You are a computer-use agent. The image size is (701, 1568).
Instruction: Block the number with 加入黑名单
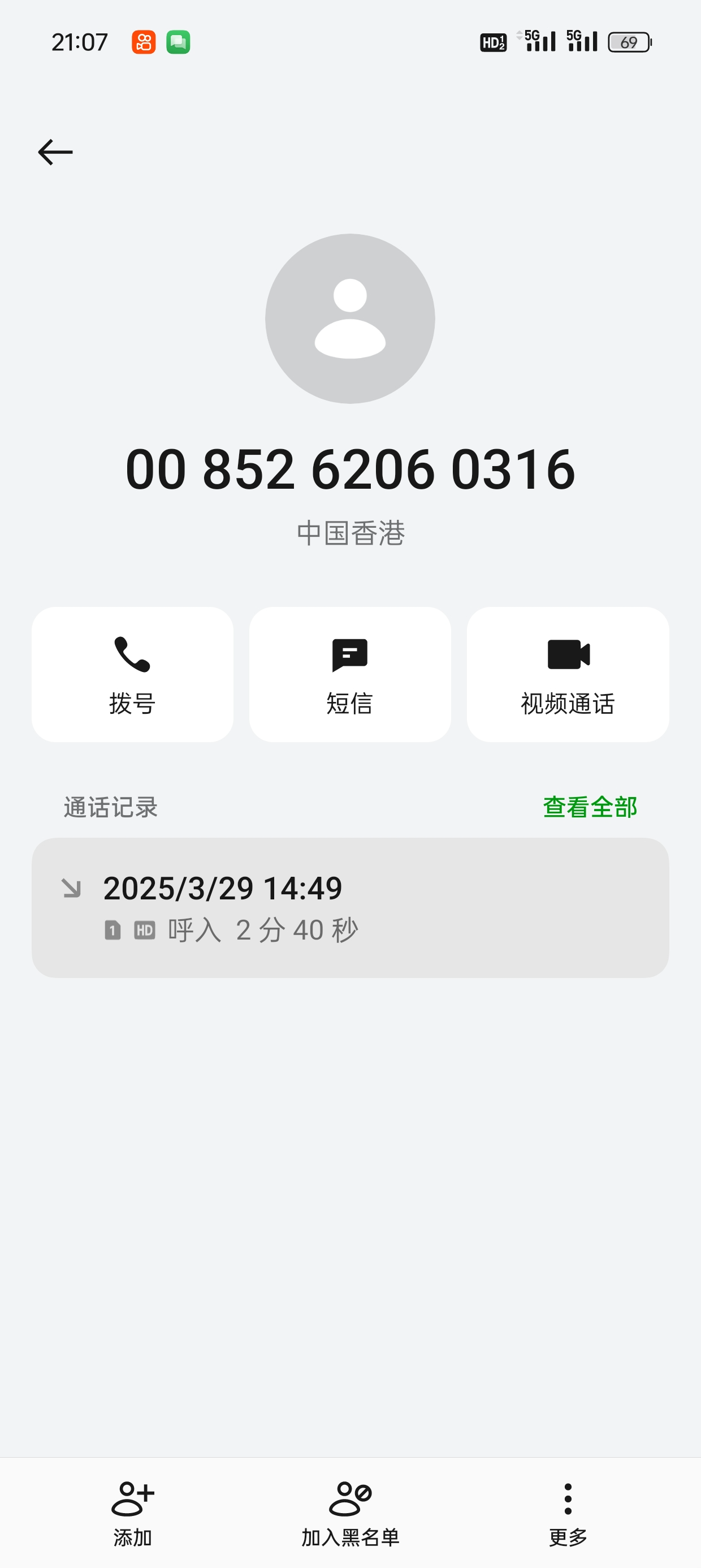(x=350, y=1514)
